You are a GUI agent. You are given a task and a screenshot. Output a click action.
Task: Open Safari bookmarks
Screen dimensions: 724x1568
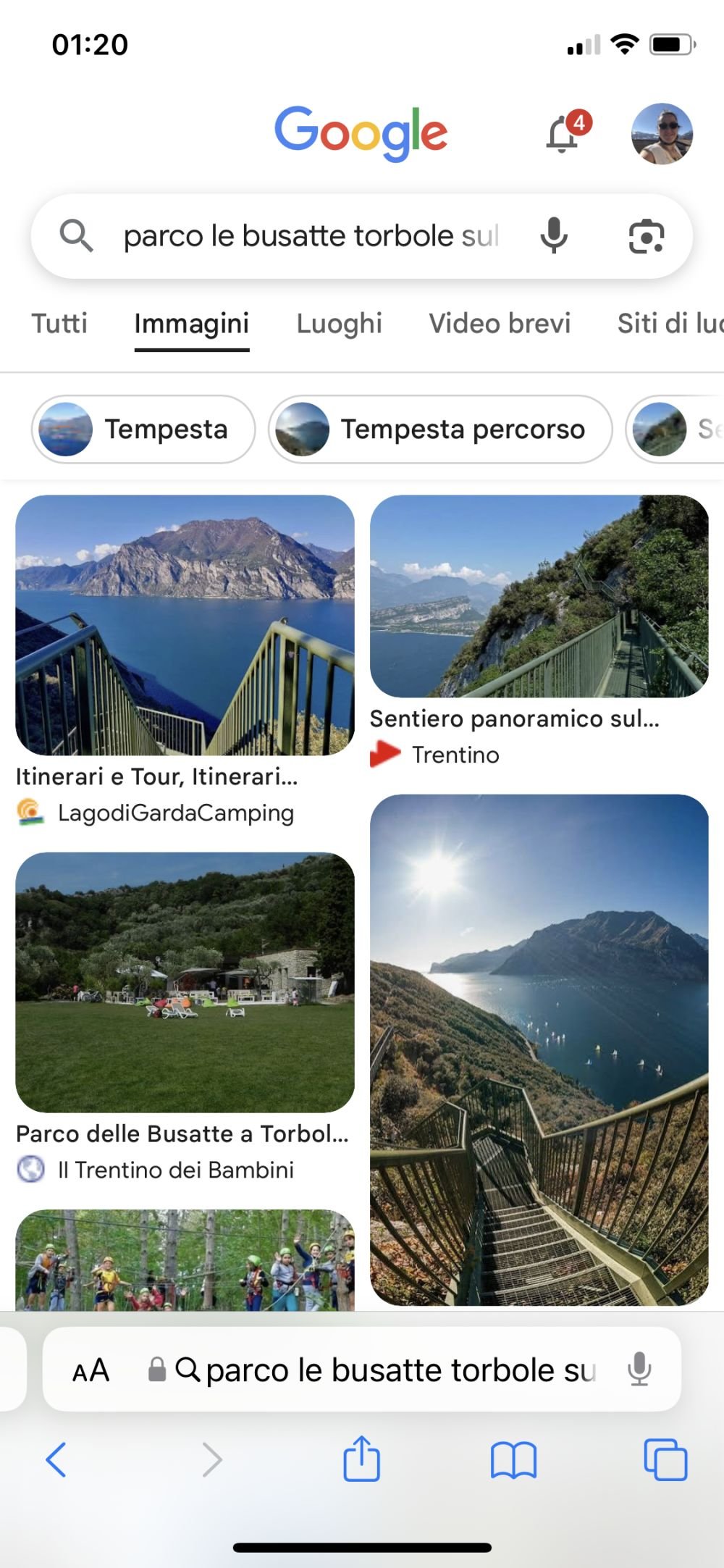point(513,1459)
